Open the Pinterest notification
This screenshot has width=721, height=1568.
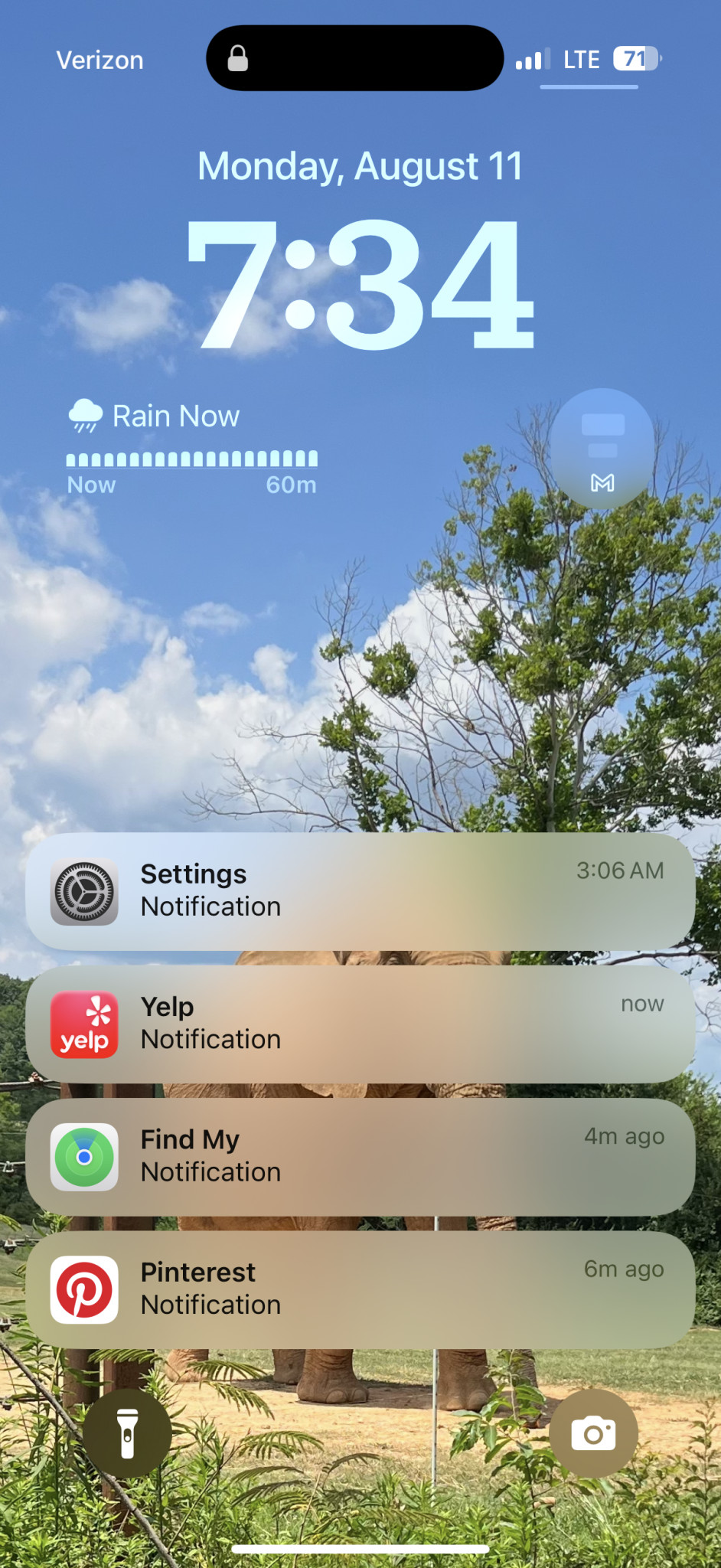pyautogui.click(x=360, y=1289)
